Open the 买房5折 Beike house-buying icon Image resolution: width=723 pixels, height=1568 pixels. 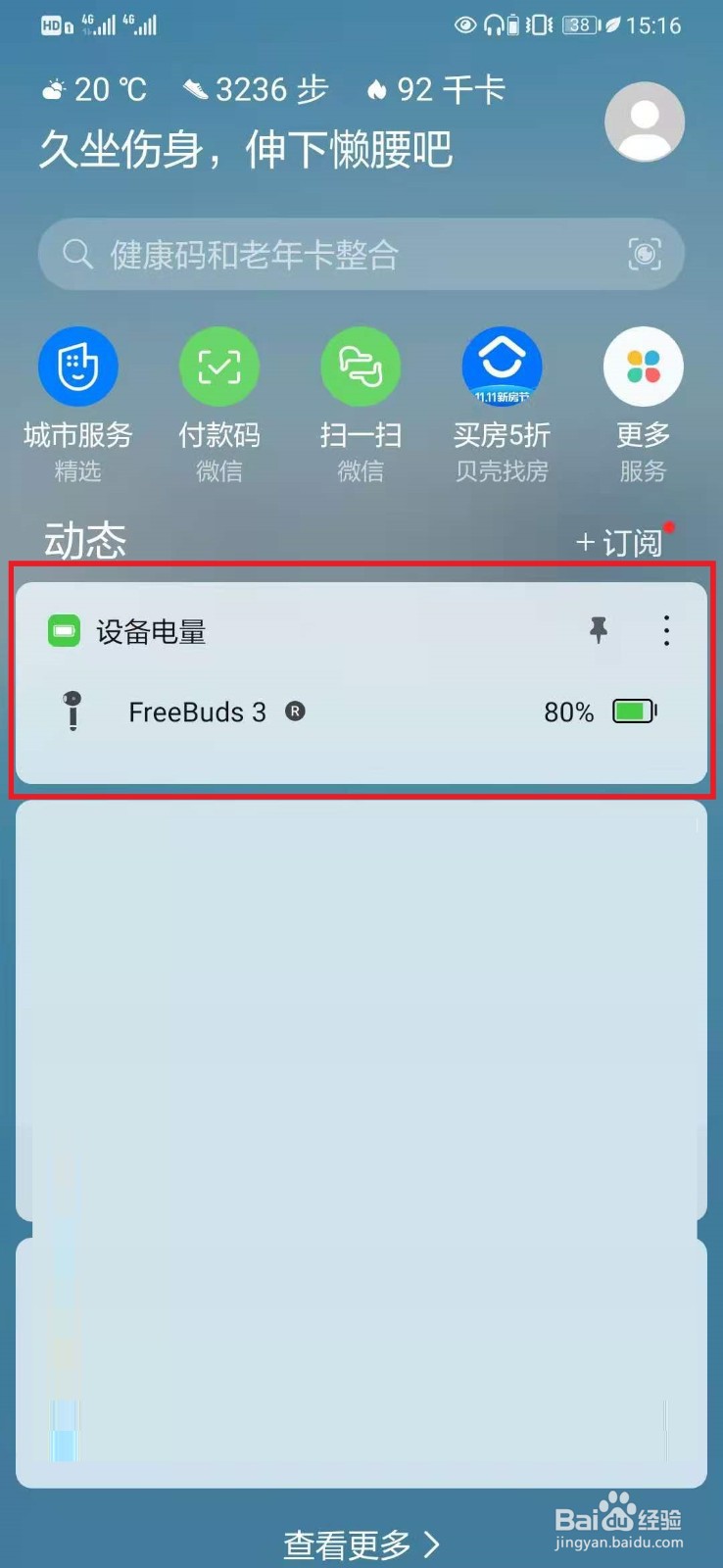point(501,367)
